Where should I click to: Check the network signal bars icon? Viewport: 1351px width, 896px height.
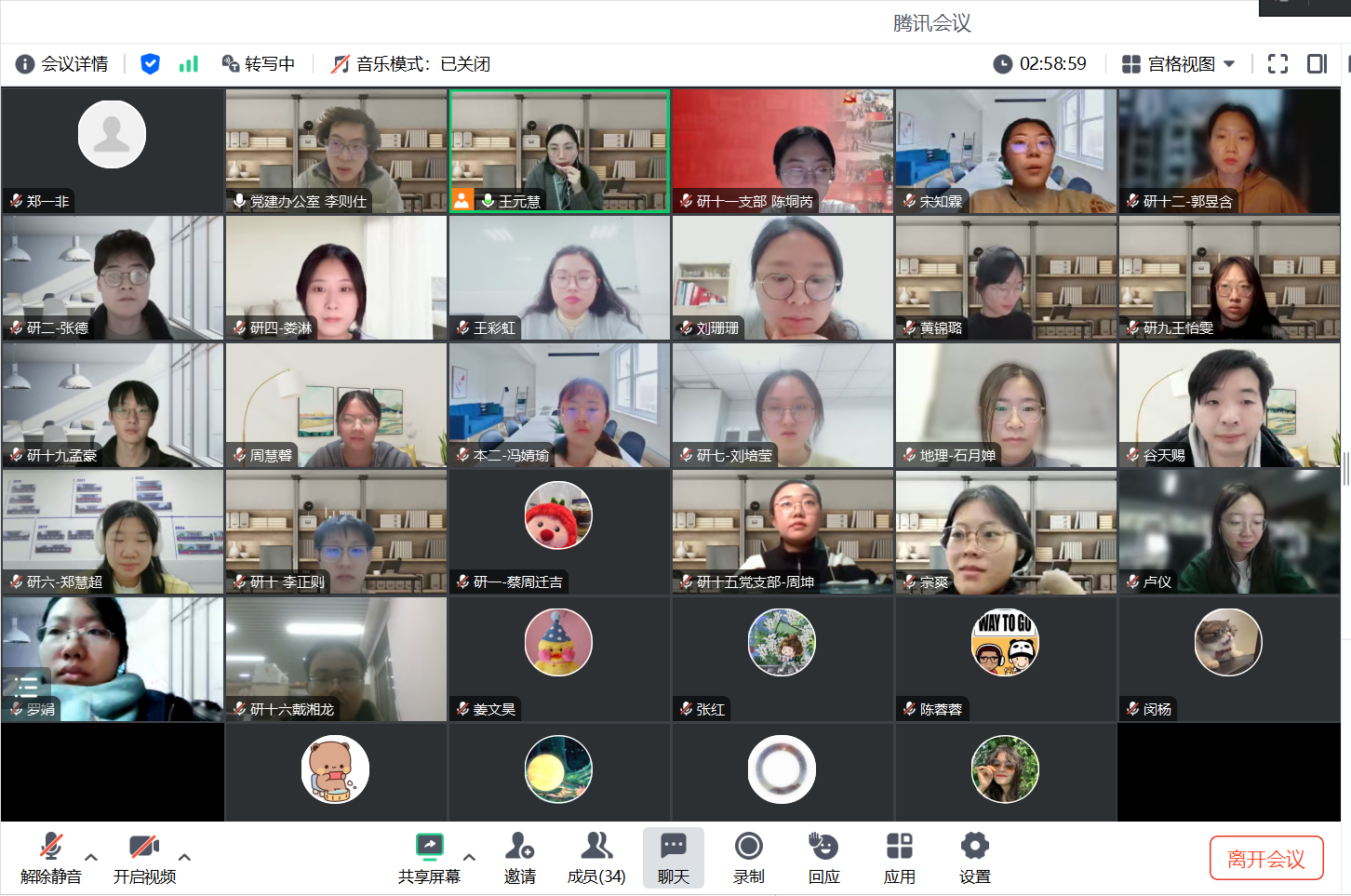[189, 64]
